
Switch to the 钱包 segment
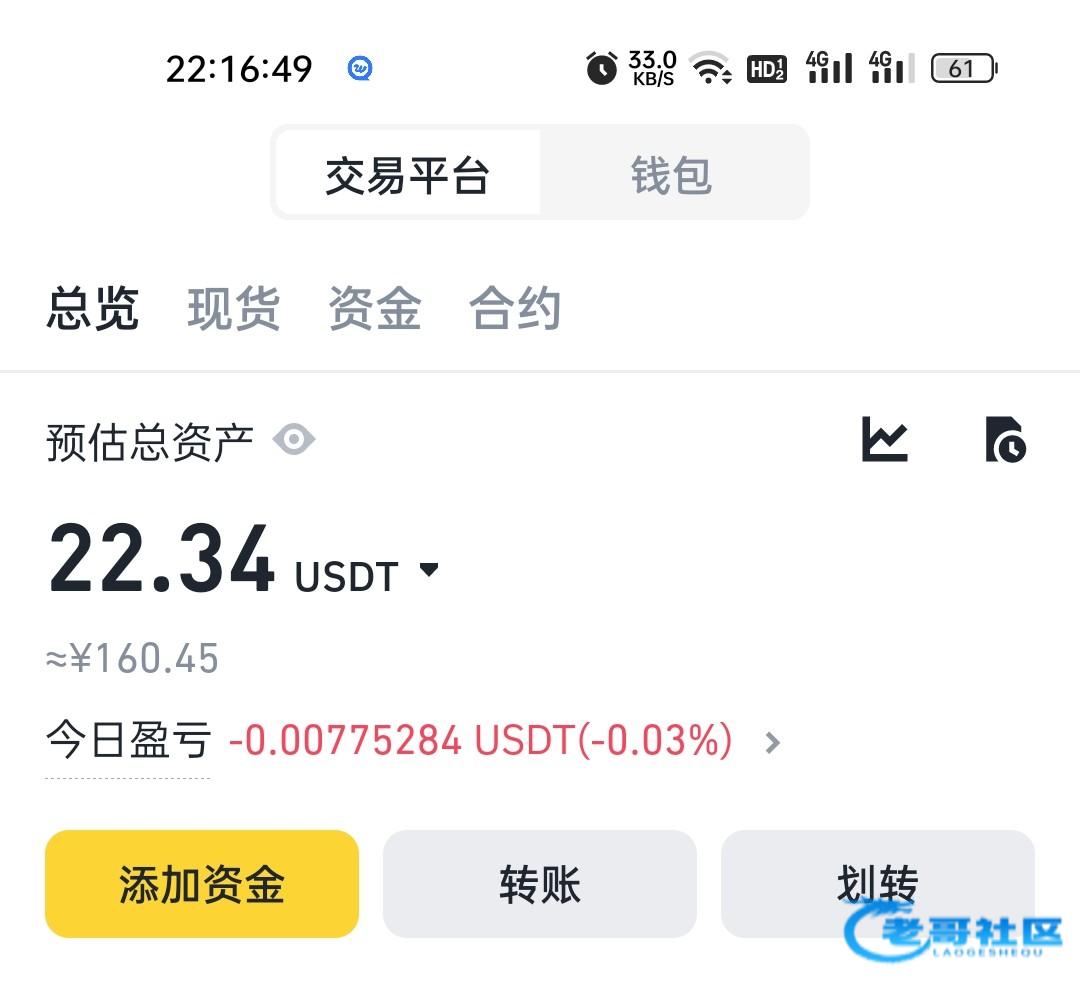671,174
